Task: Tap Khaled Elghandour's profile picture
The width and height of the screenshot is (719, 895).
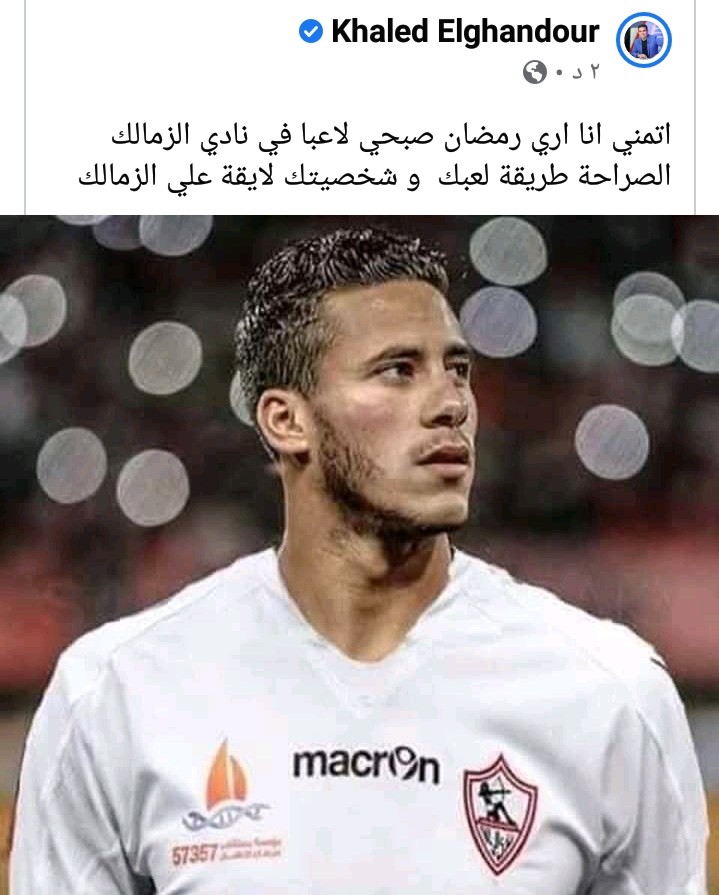Action: [x=644, y=41]
